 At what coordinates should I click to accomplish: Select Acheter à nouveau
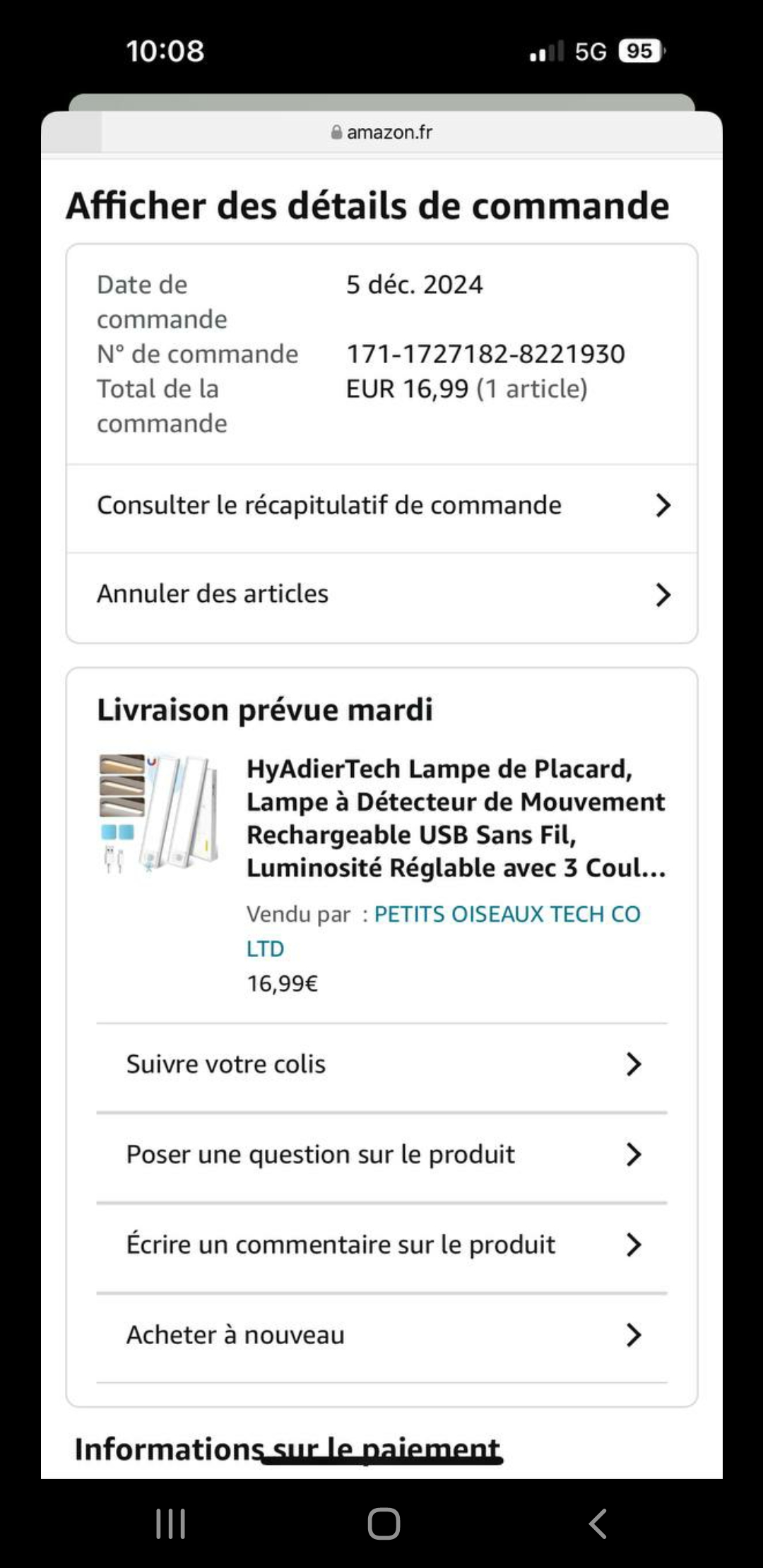point(381,1335)
